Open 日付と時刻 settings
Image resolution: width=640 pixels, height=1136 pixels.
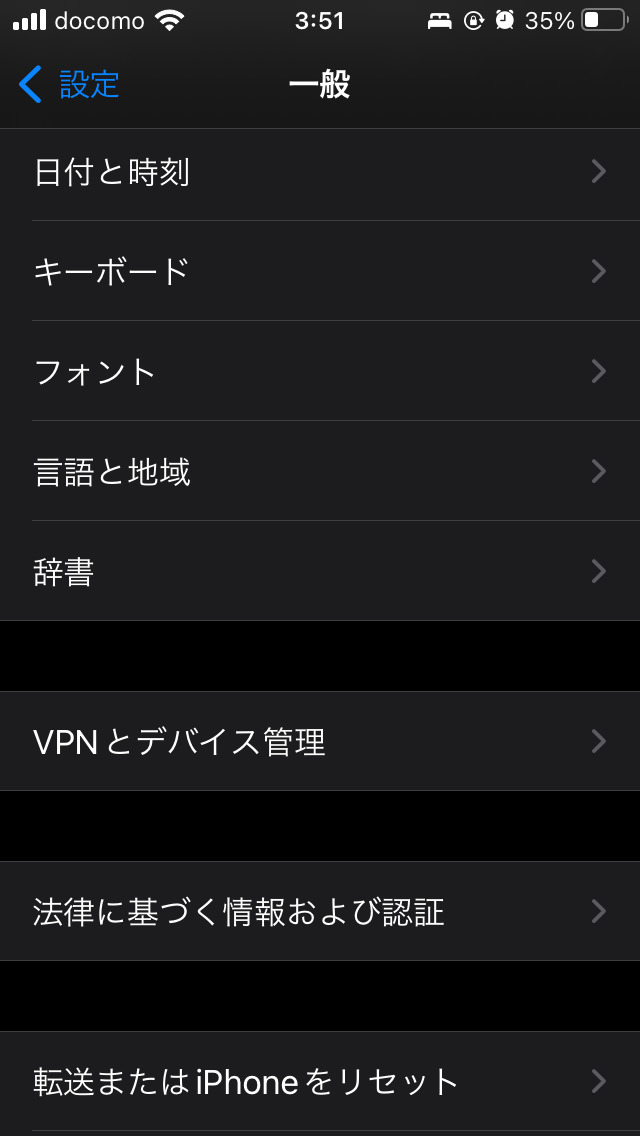320,172
